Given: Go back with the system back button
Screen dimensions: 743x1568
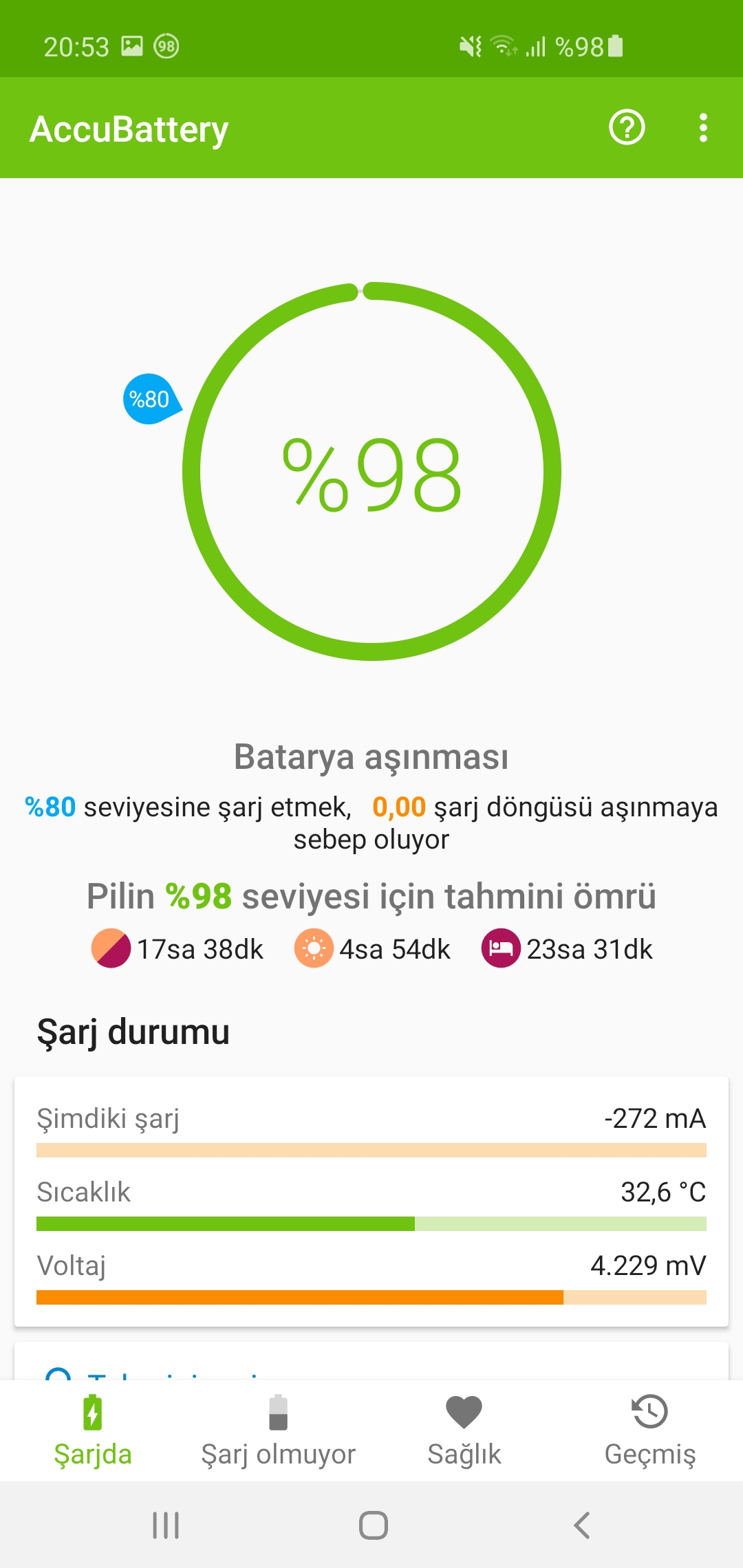Looking at the screenshot, I should pyautogui.click(x=582, y=1525).
